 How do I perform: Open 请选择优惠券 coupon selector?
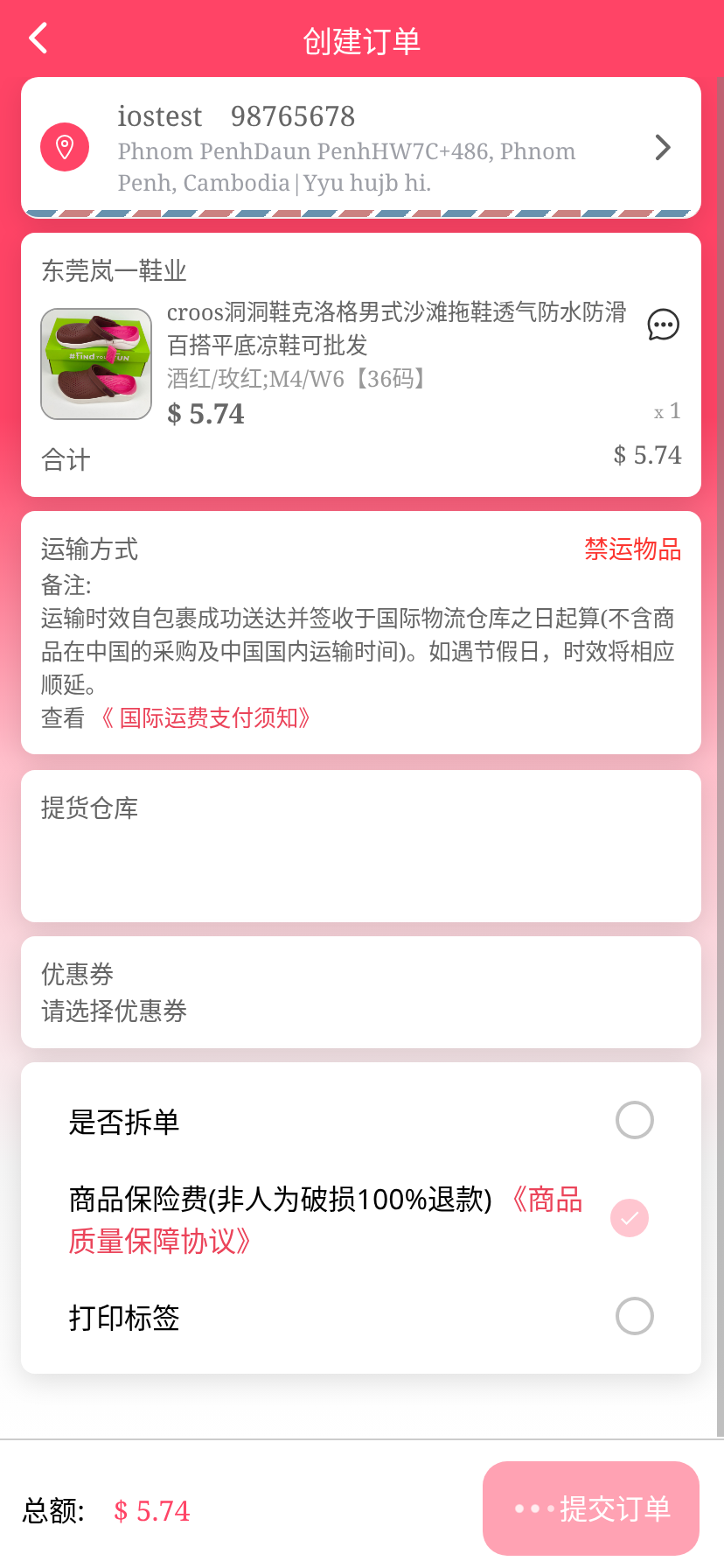(x=114, y=1011)
